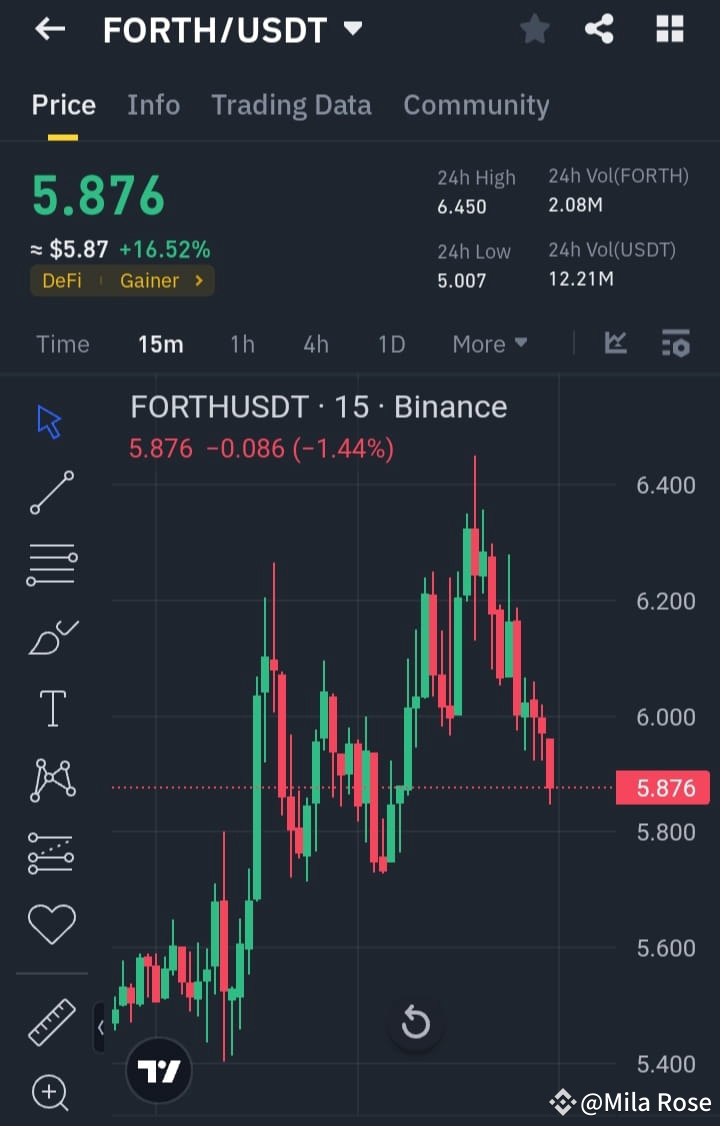Select the trend line drawing tool

(x=50, y=494)
